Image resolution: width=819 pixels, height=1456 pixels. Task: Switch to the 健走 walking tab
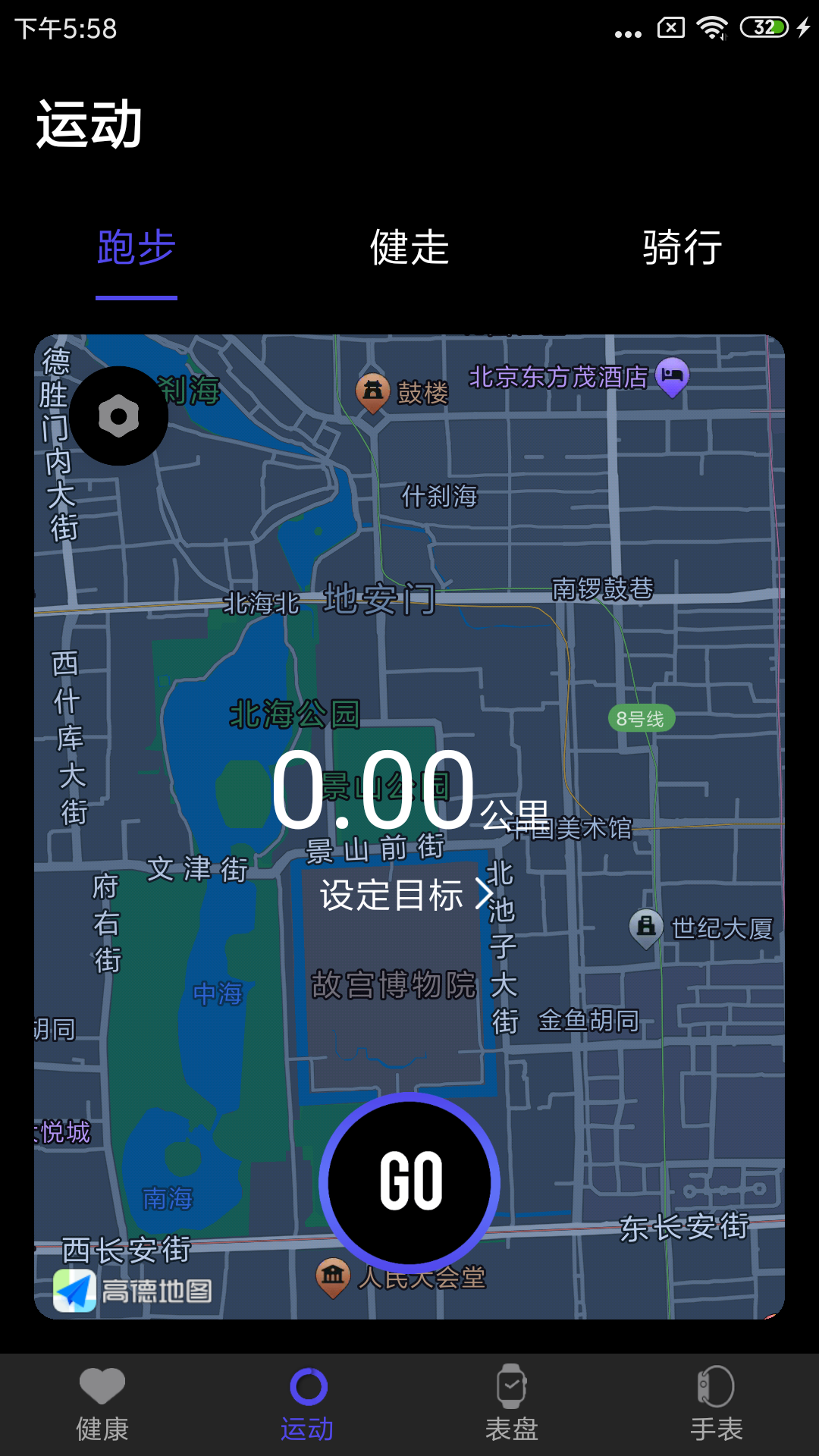click(x=407, y=248)
